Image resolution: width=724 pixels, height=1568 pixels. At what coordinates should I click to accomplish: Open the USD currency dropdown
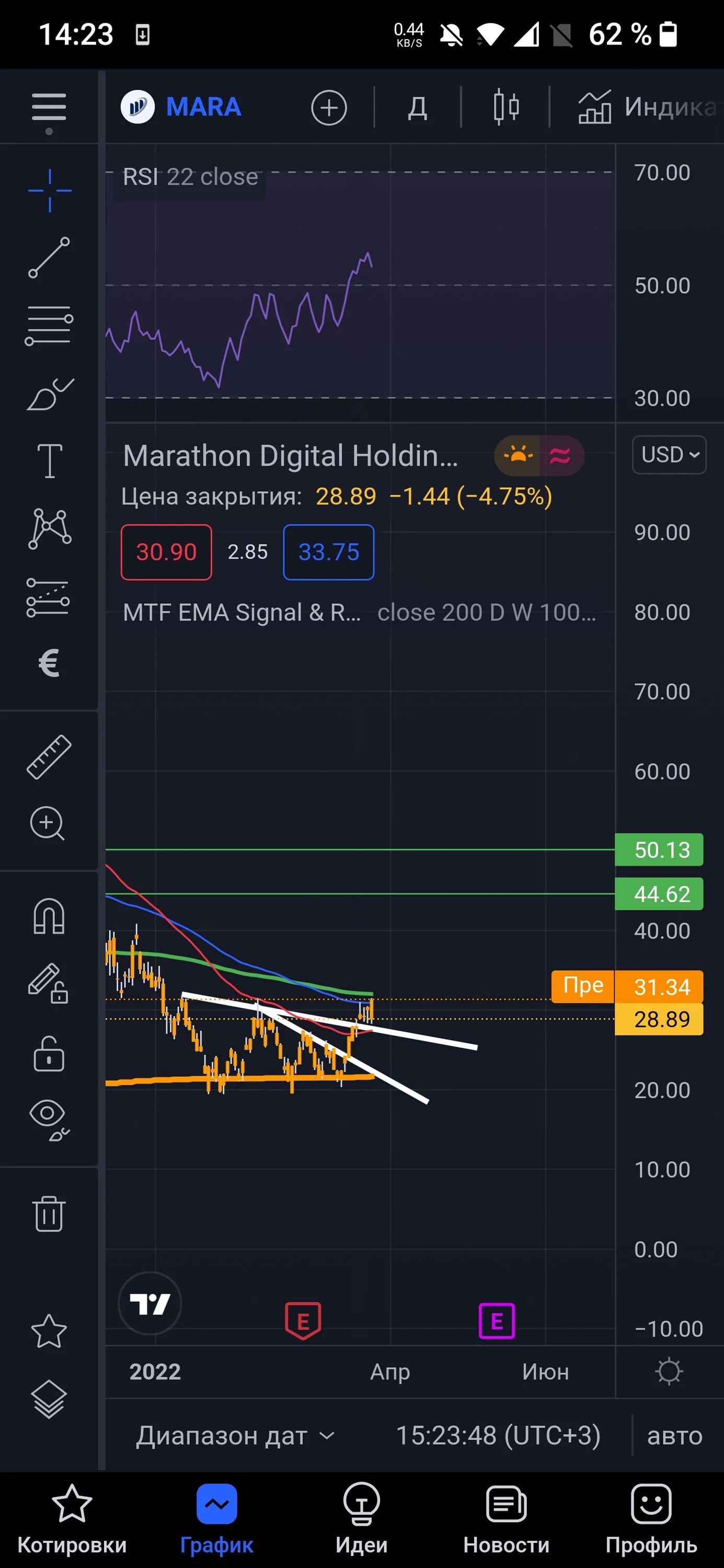(x=669, y=455)
